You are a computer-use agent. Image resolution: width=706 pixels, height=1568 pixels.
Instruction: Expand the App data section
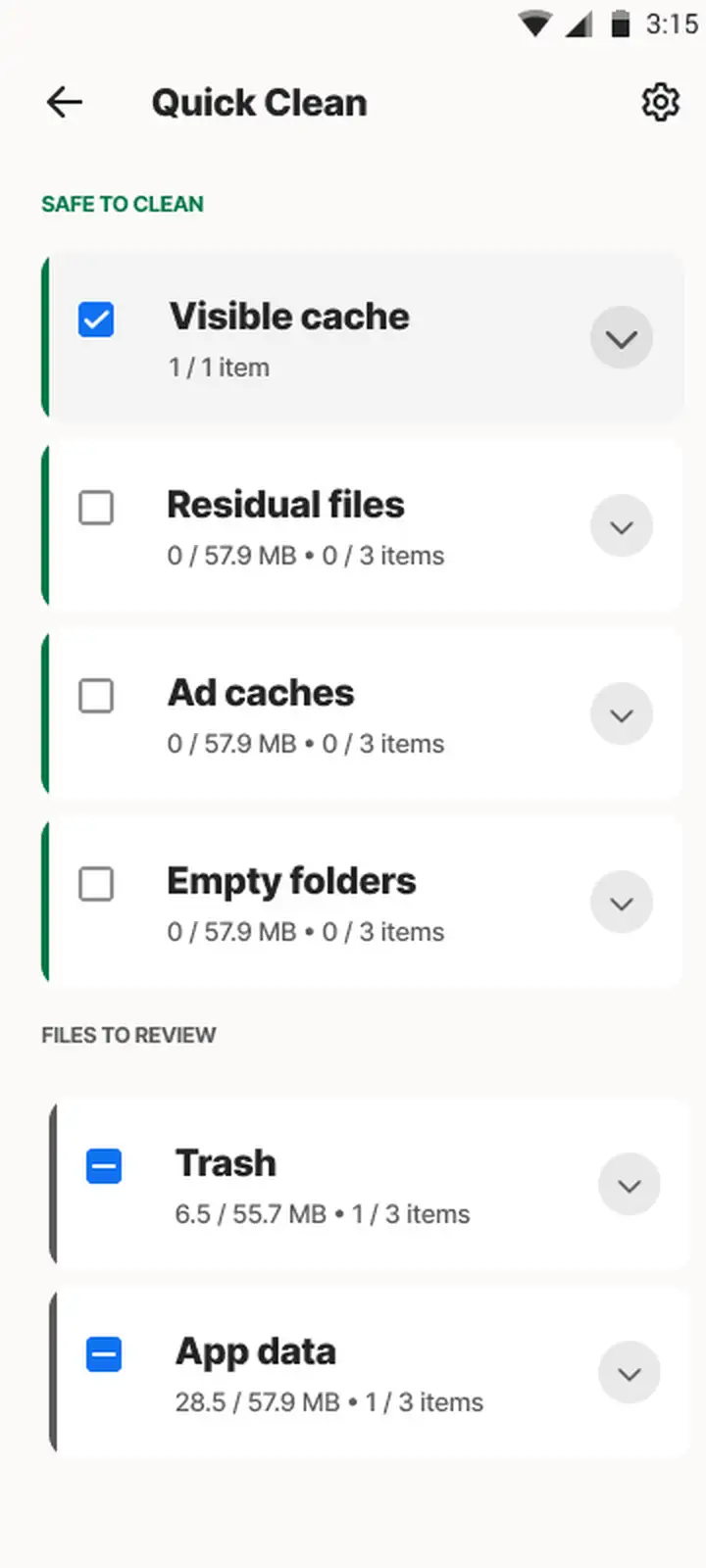[x=630, y=1373]
